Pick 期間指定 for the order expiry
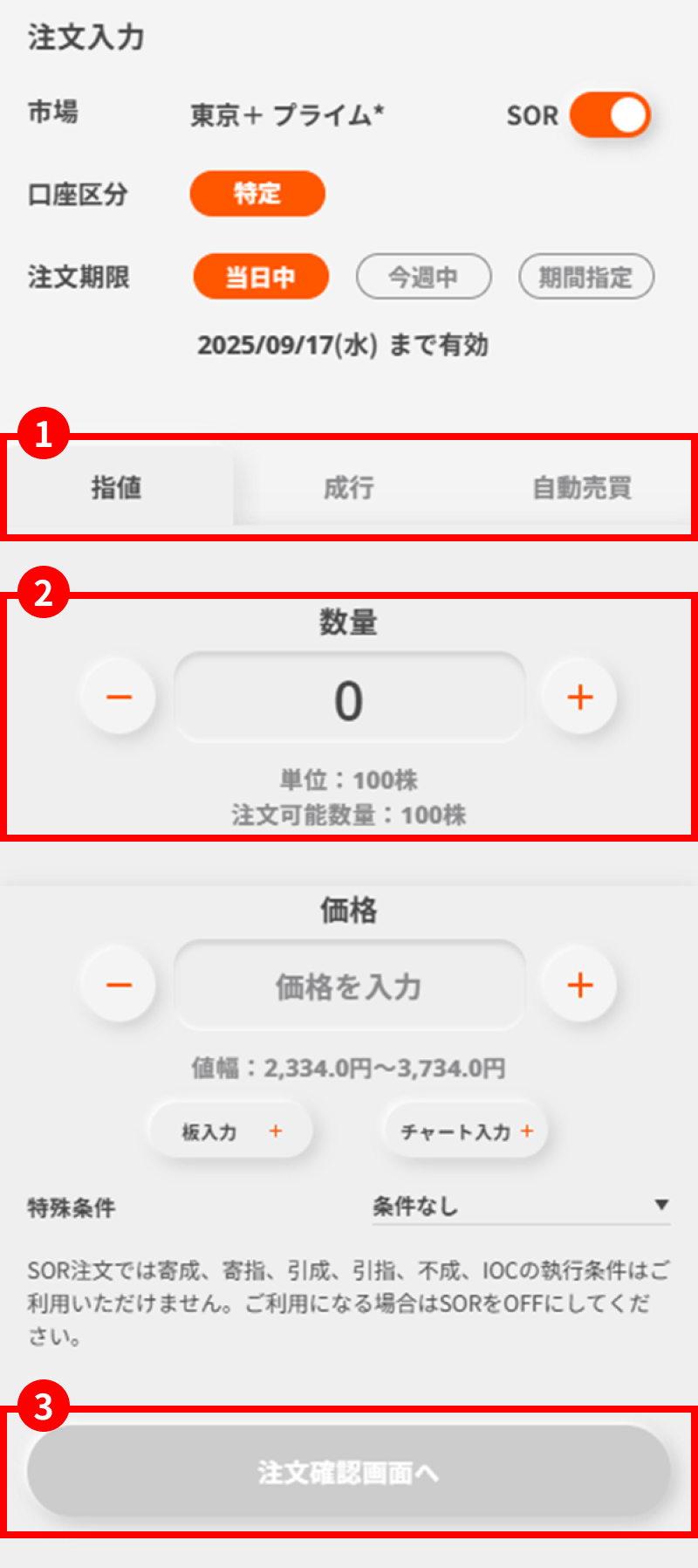698x1568 pixels. tap(585, 277)
